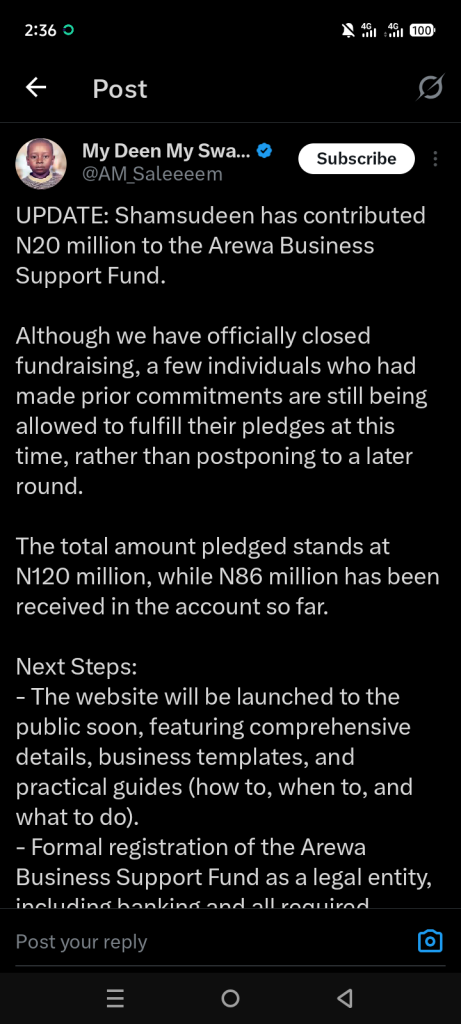Go back using the top-left arrow
Image resolution: width=461 pixels, height=1024 pixels.
(x=36, y=88)
